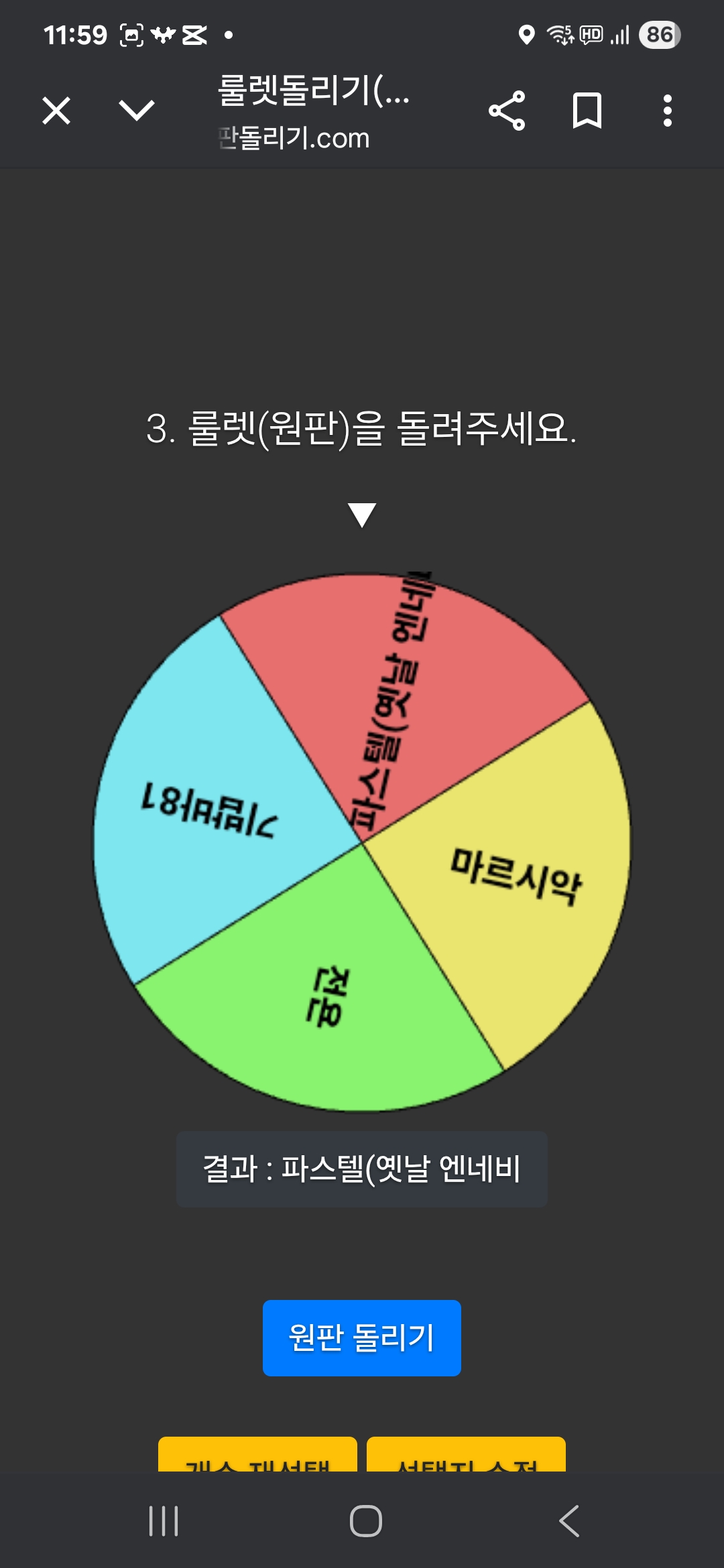
Task: Open recent apps from the navigation bar
Action: [x=164, y=1520]
